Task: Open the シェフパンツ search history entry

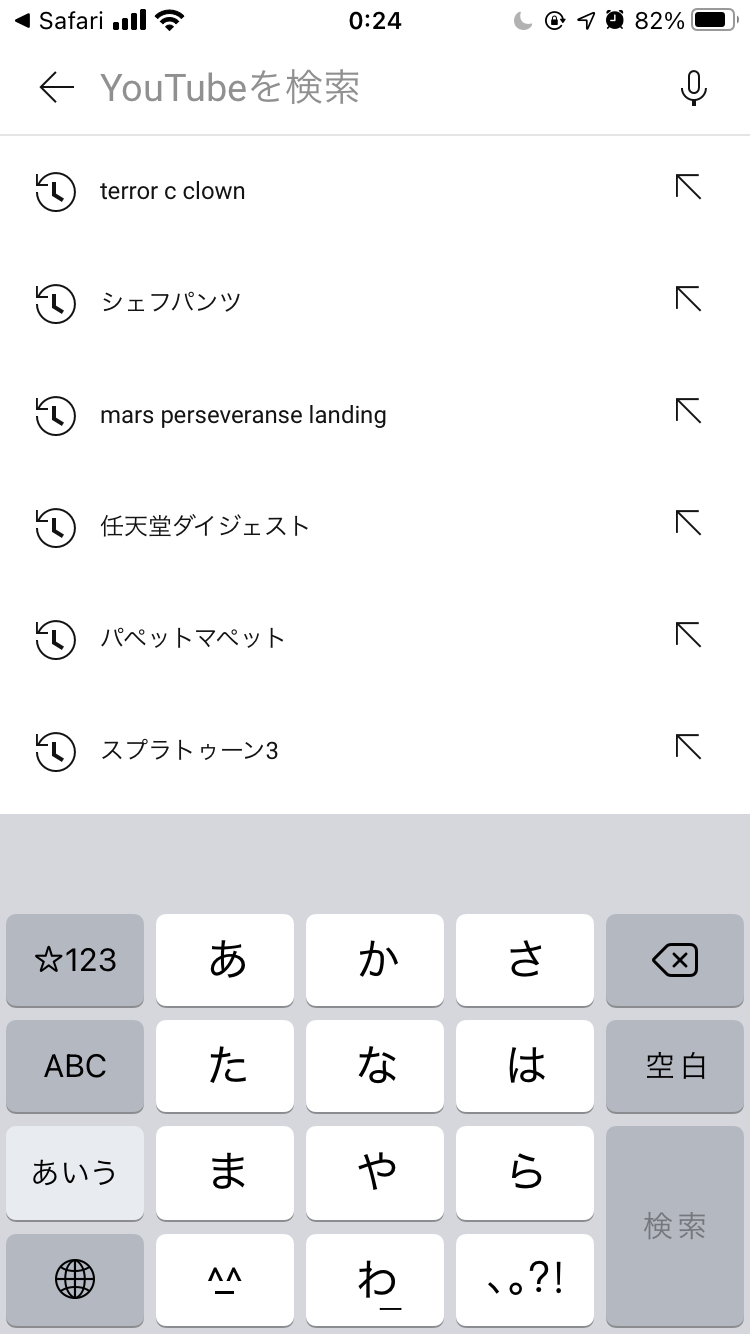Action: click(171, 302)
